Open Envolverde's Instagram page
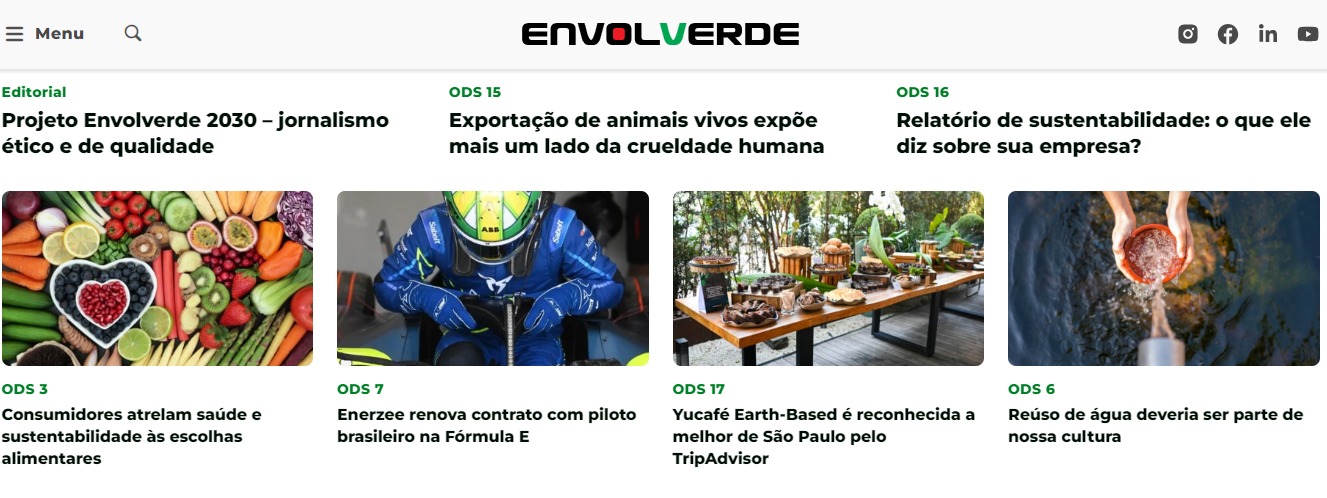Screen dimensions: 1327x498 pos(1188,34)
